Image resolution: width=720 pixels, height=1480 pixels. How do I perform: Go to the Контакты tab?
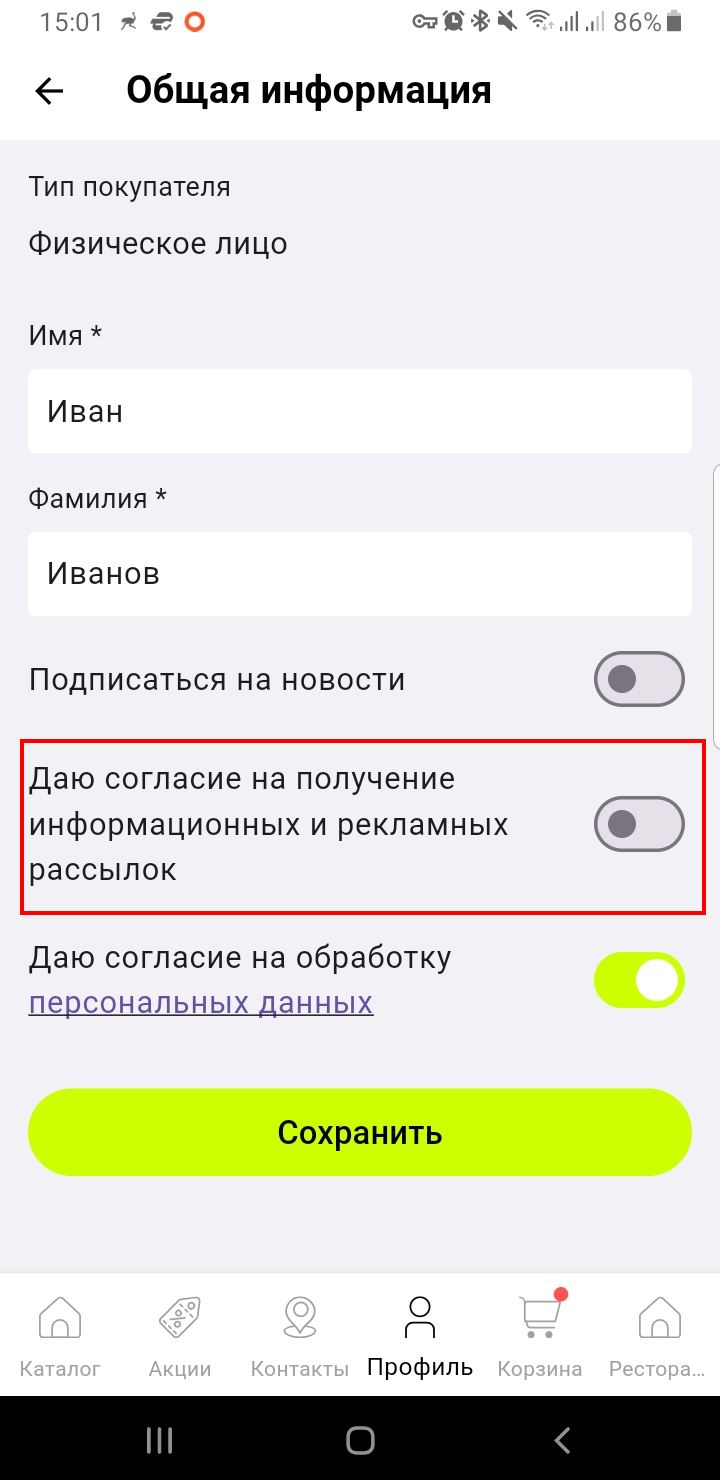[300, 1334]
